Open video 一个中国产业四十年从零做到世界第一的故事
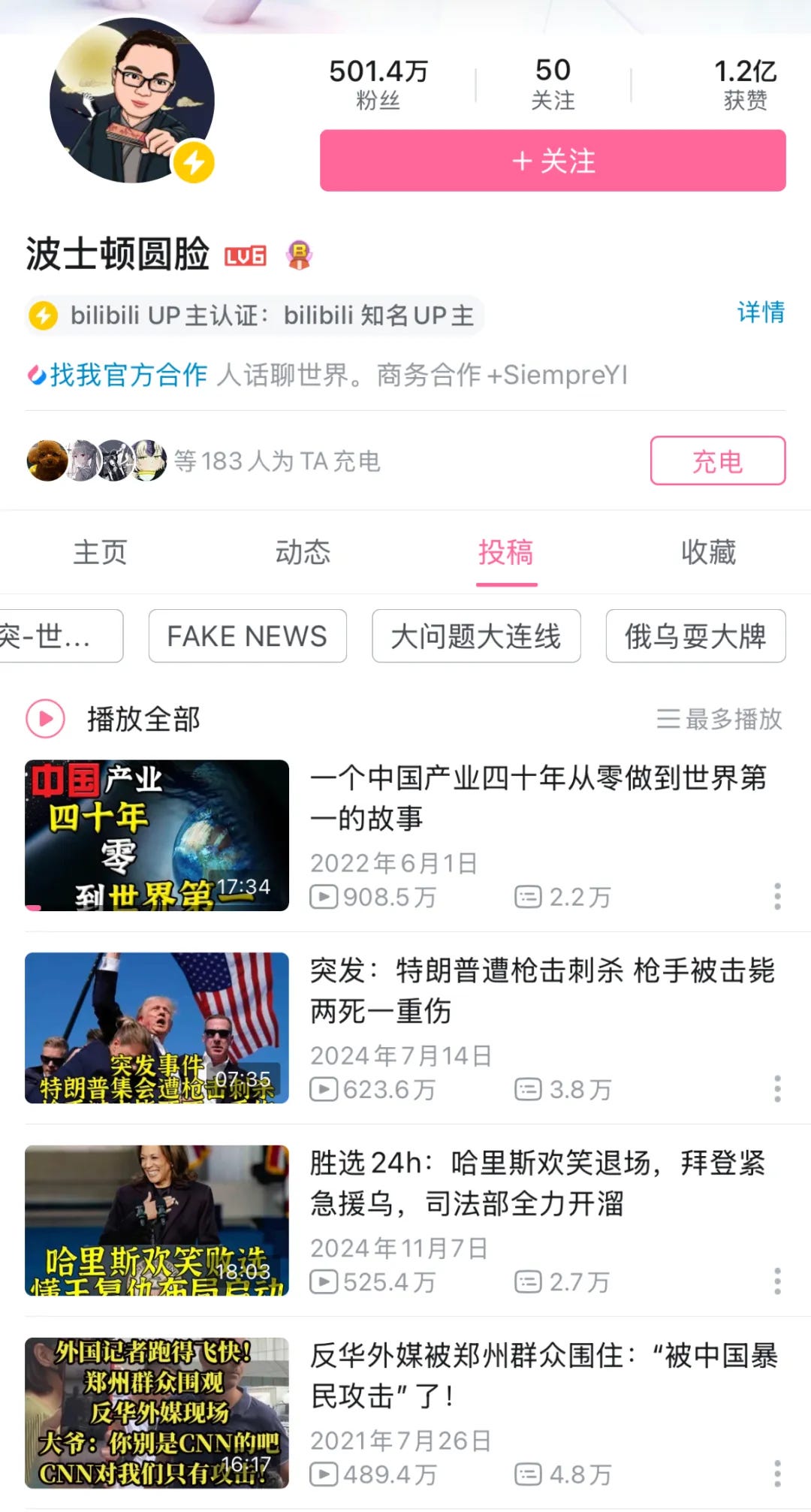811x1512 pixels. click(x=538, y=798)
